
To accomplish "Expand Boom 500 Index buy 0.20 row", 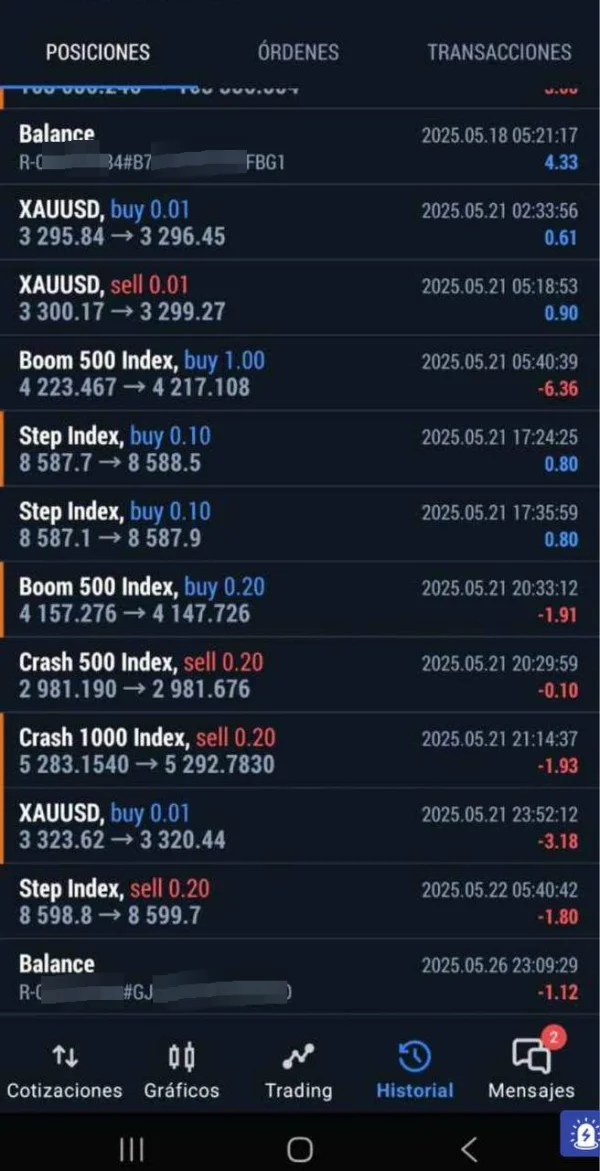I will coord(300,600).
